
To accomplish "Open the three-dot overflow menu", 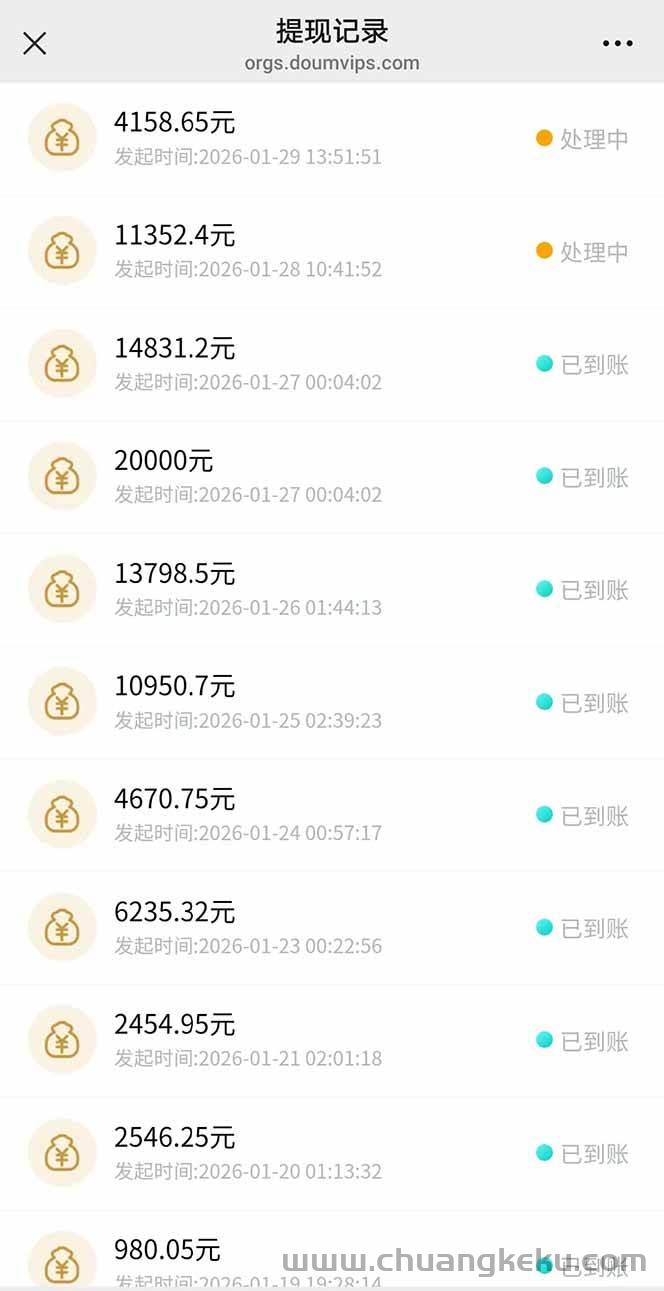I will tap(617, 43).
